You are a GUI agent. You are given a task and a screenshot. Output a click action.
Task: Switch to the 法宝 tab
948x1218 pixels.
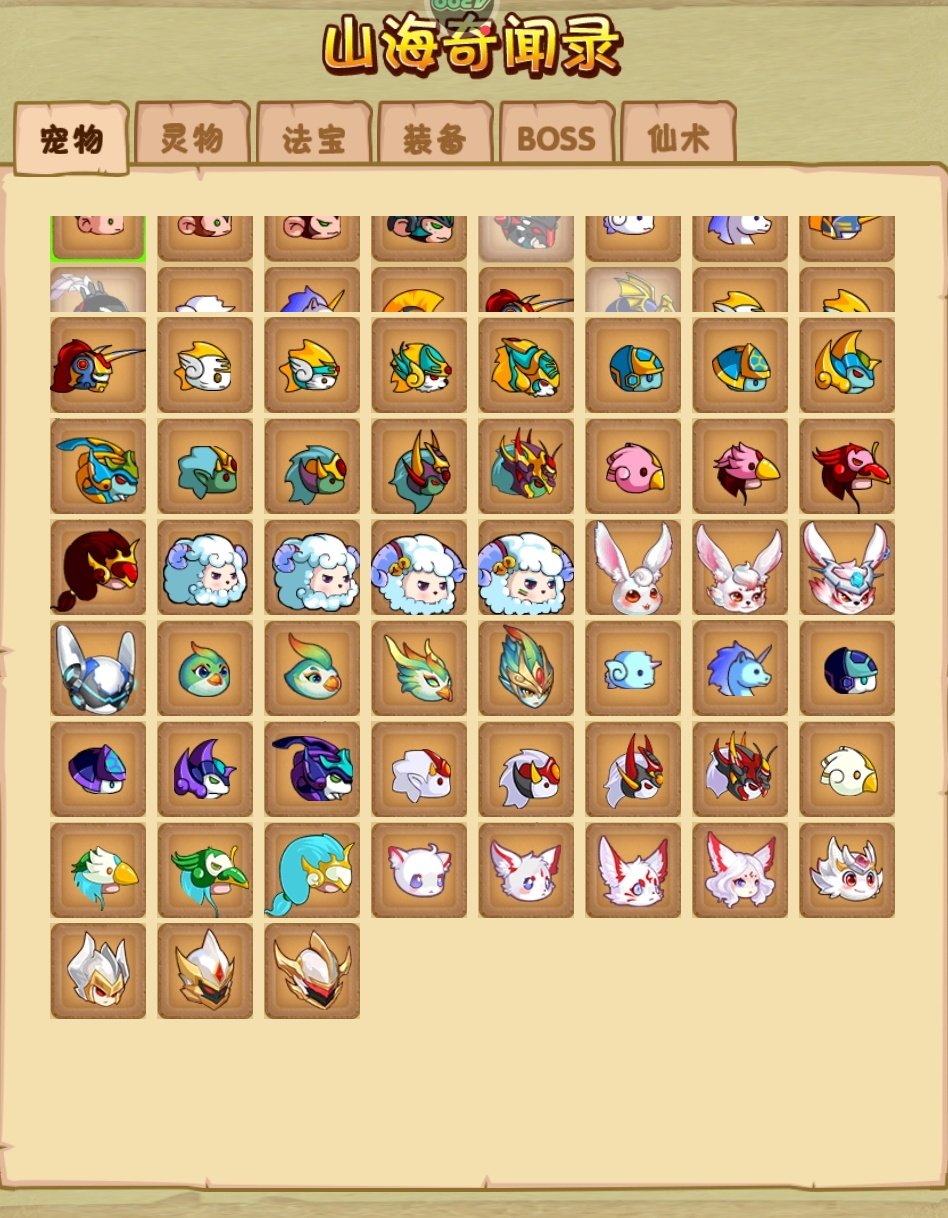click(314, 138)
